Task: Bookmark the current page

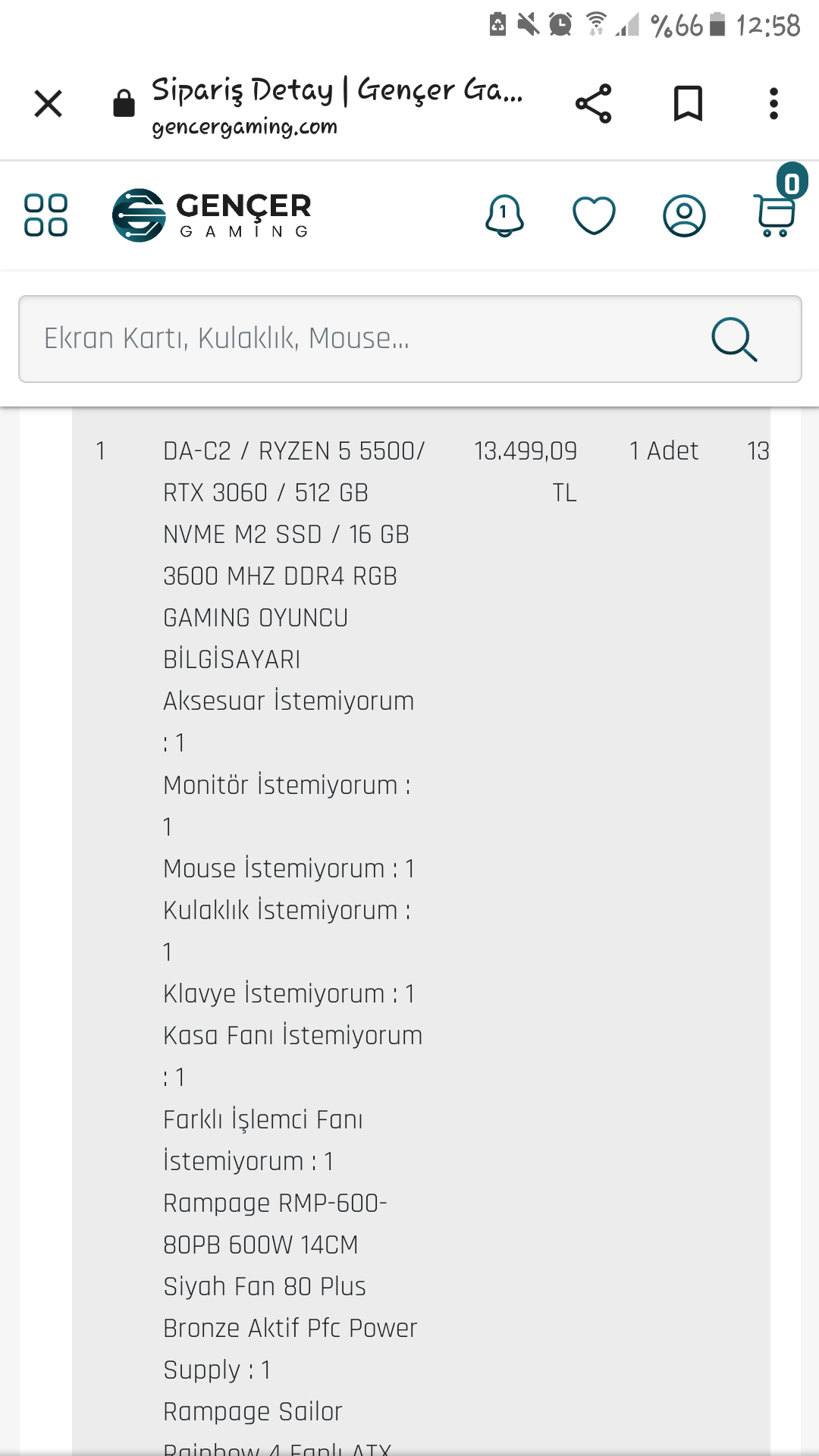Action: [688, 104]
